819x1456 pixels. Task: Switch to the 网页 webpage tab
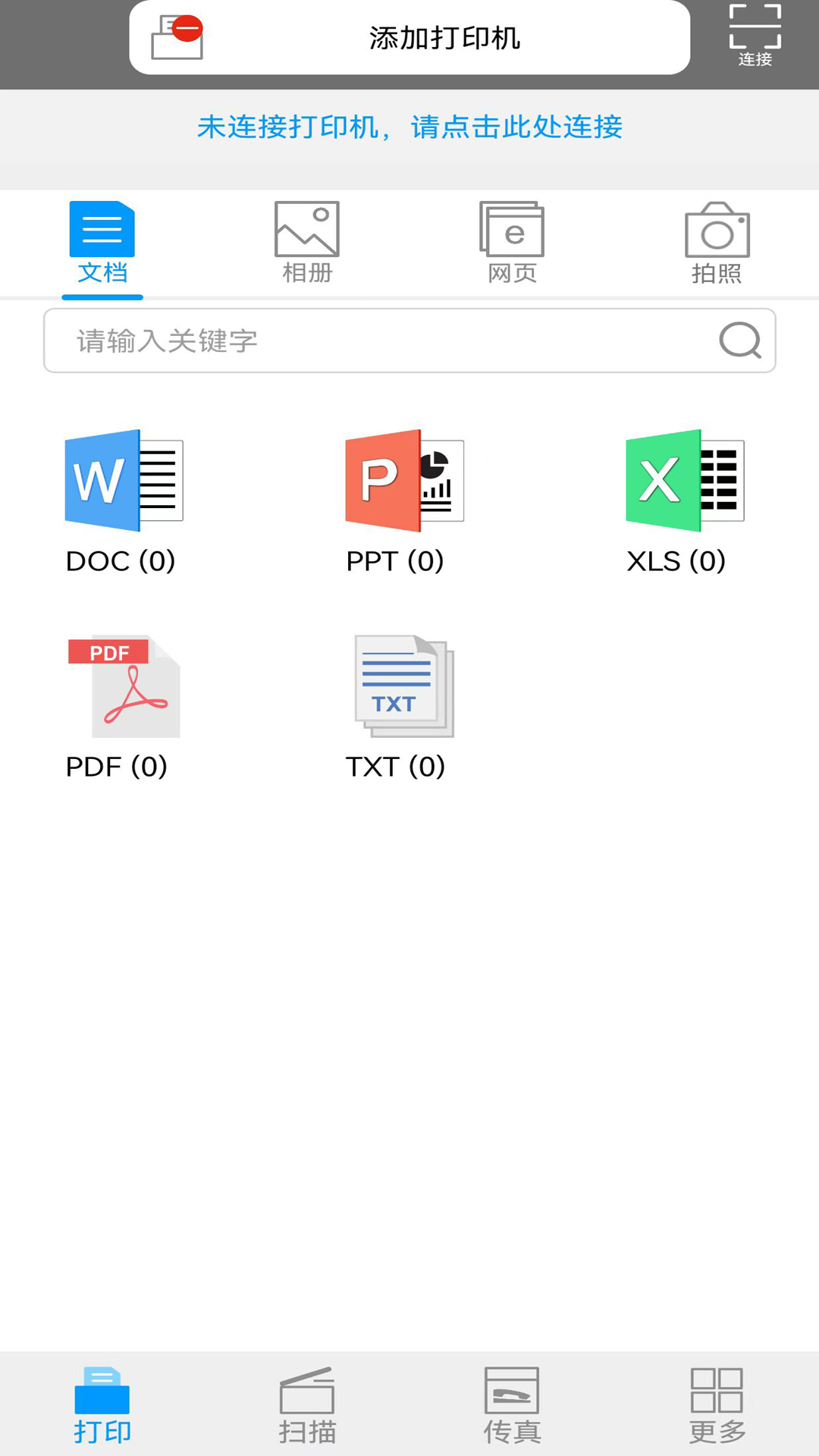tap(512, 243)
